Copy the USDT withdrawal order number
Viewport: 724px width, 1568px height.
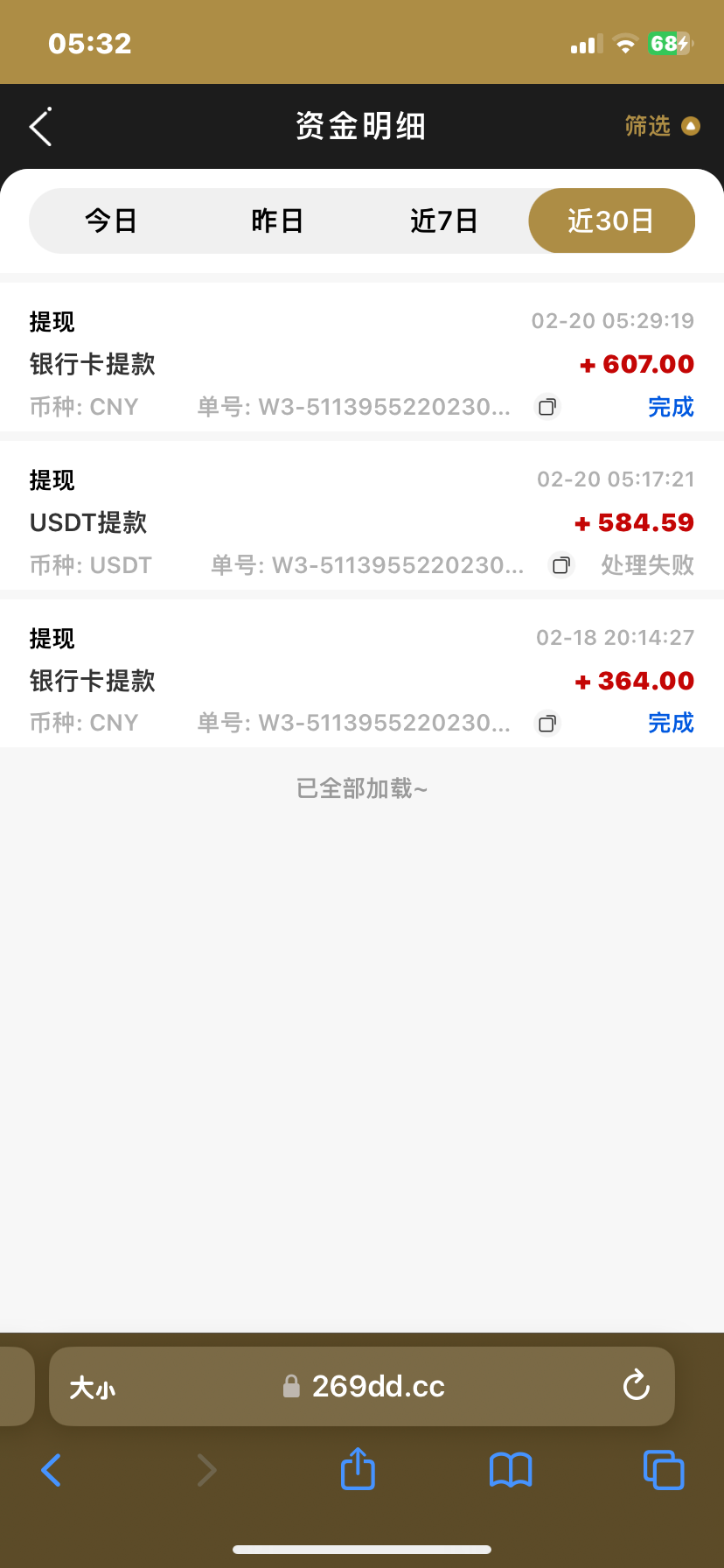coord(560,565)
